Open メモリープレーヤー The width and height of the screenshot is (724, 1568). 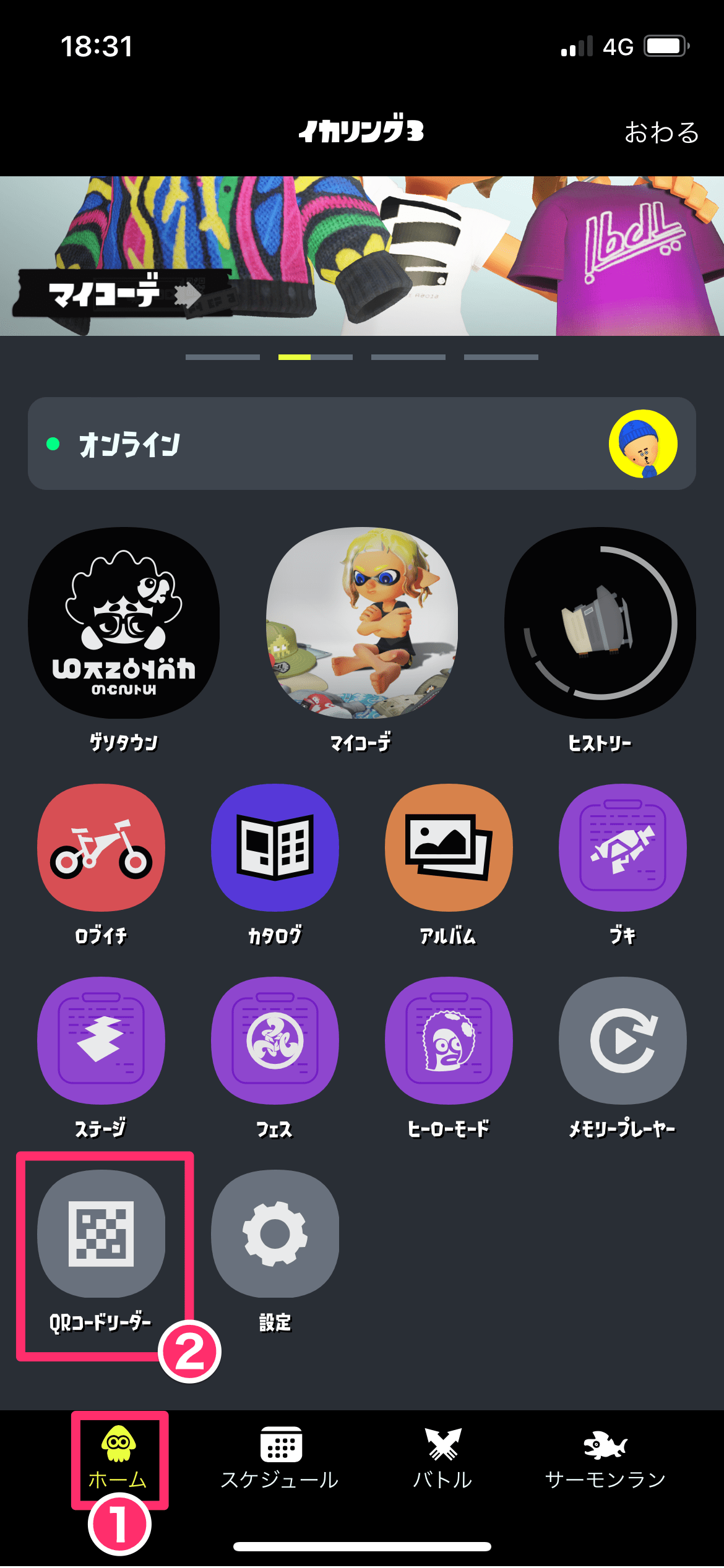pyautogui.click(x=623, y=1040)
